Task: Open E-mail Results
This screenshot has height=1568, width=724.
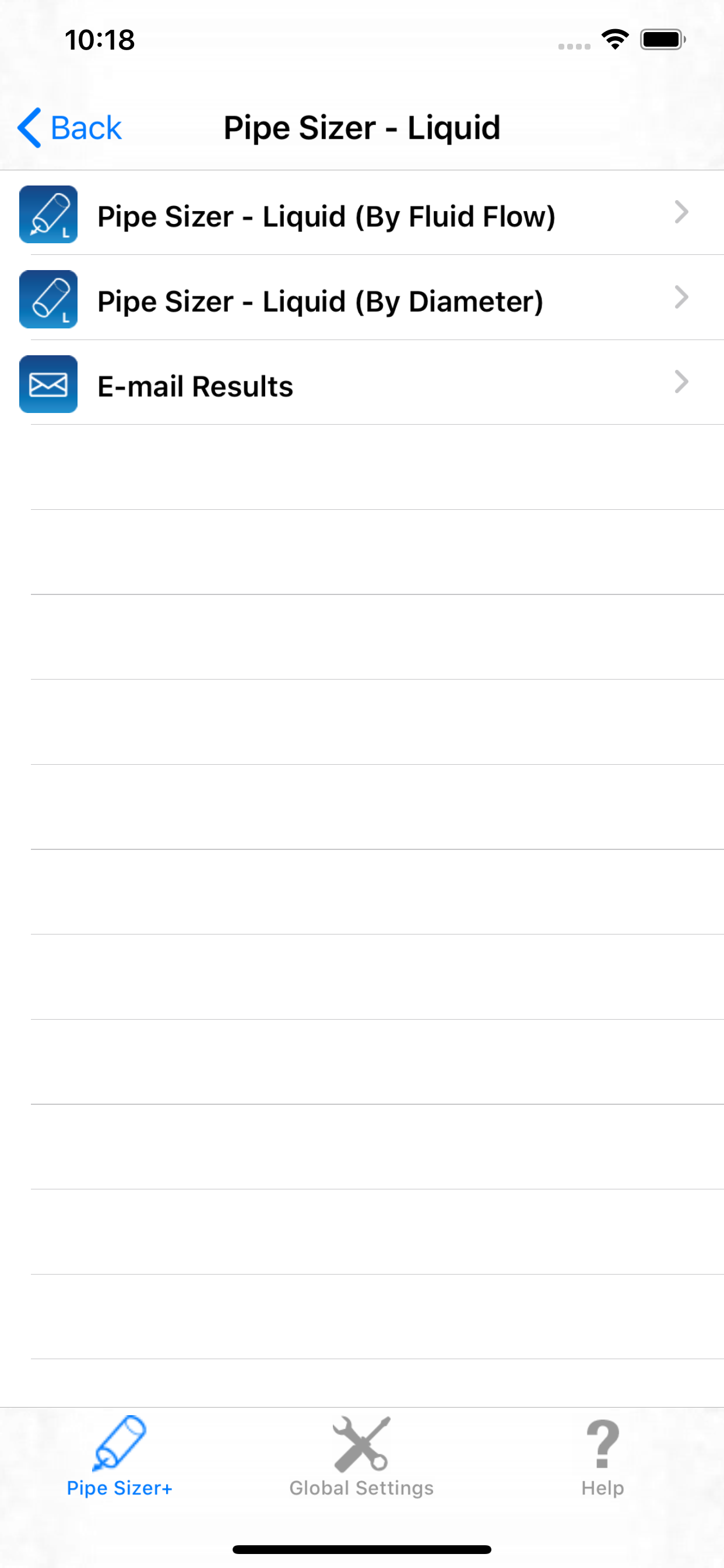Action: click(362, 383)
